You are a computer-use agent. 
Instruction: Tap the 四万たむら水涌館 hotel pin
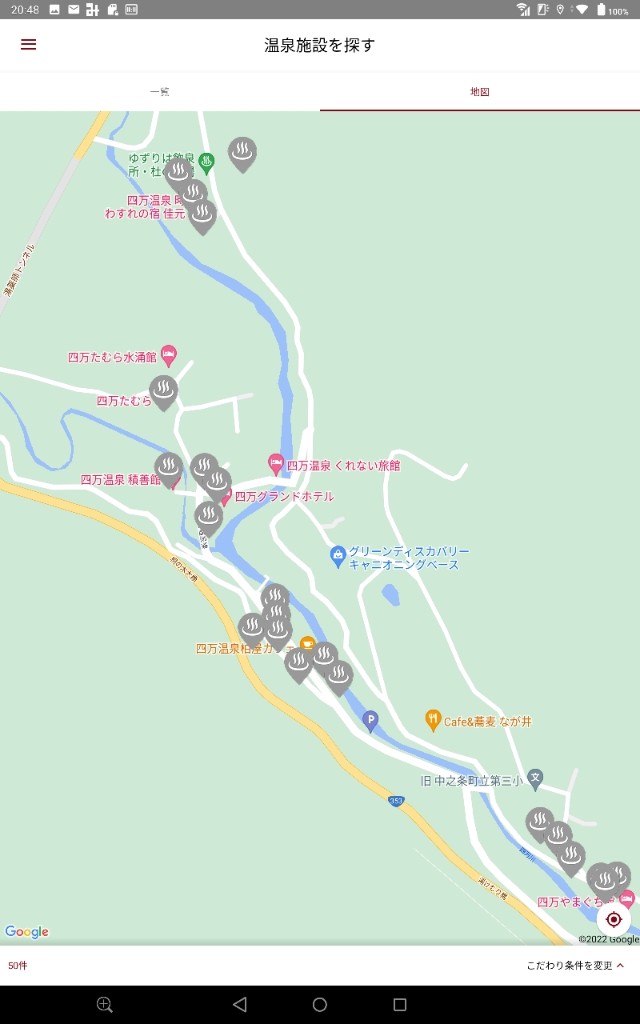point(168,356)
